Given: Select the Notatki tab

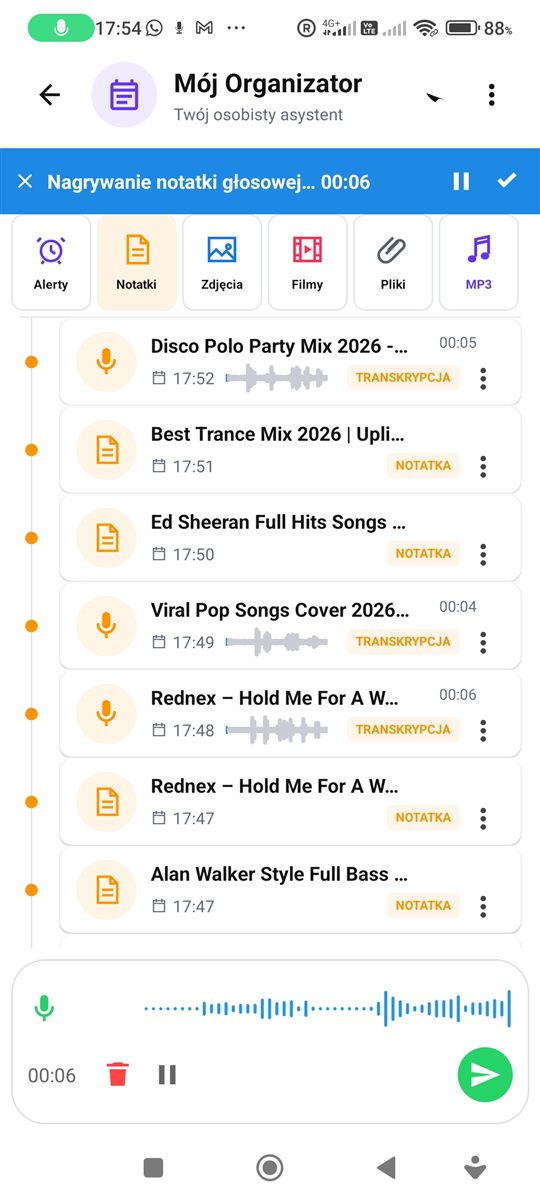Looking at the screenshot, I should pos(136,263).
